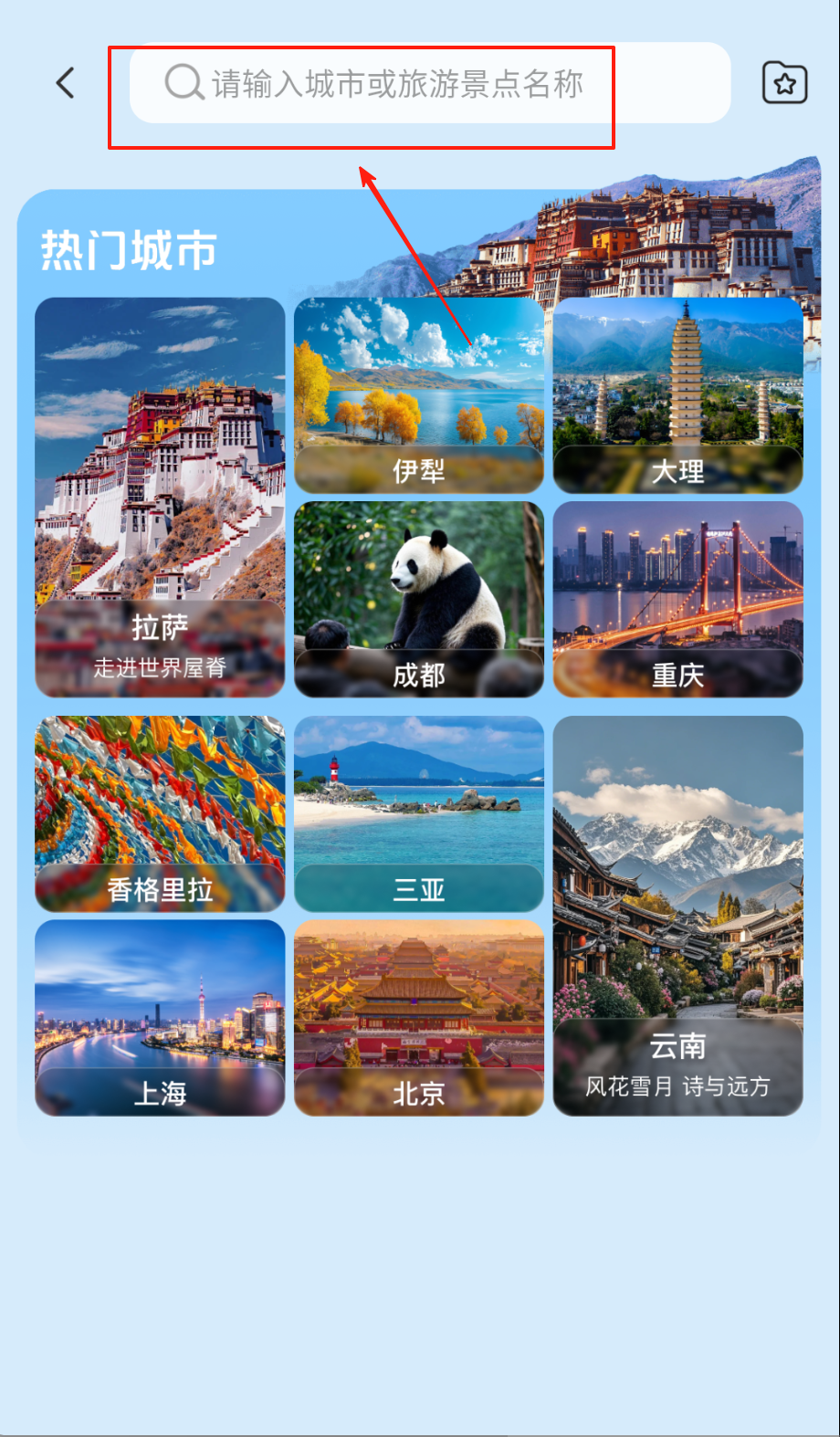Open the 云南 destination card
The image size is (840, 1437).
tap(677, 916)
